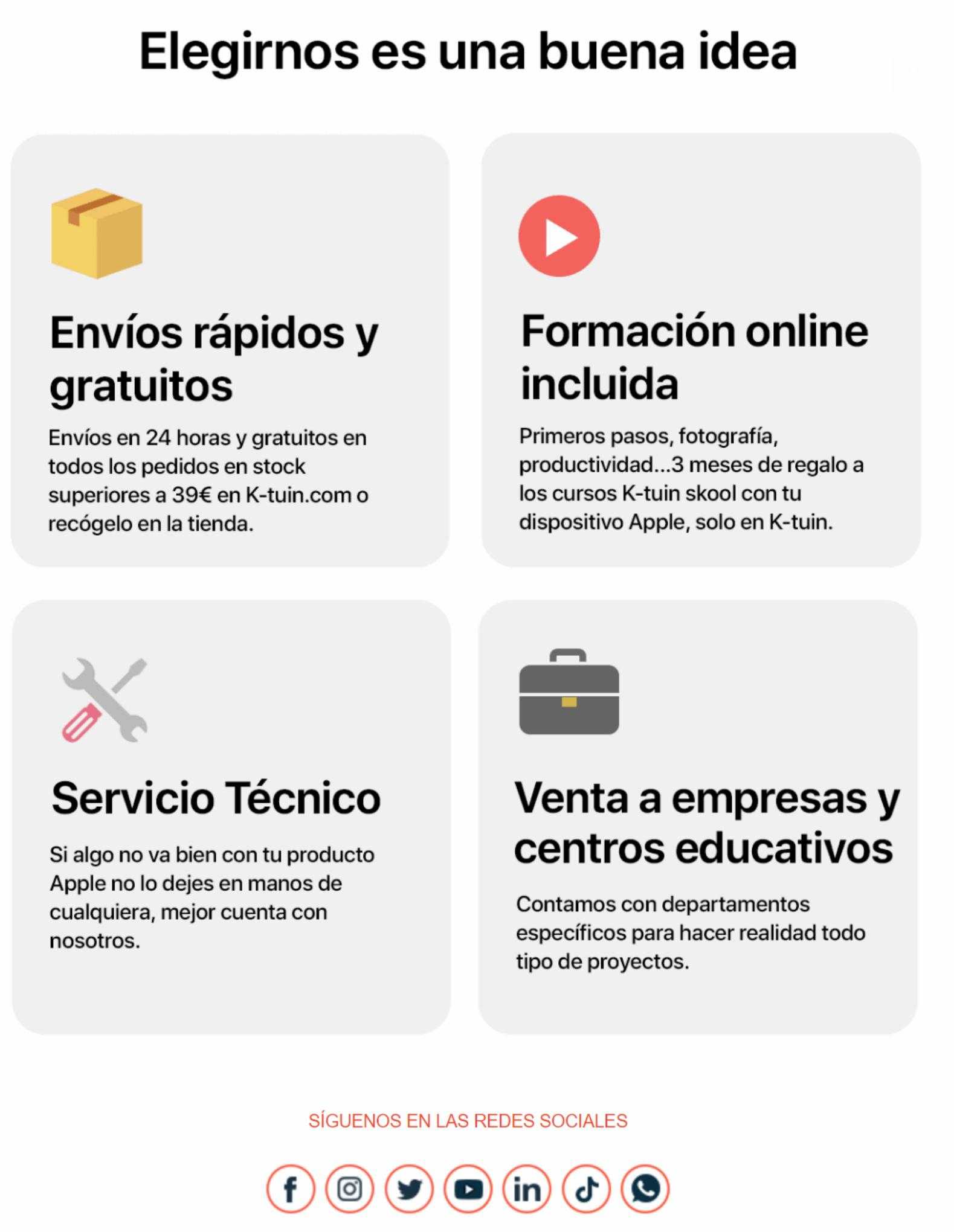Open the Envíos rápidos y gratuitos card
This screenshot has height=1232, width=954.
coord(230,350)
